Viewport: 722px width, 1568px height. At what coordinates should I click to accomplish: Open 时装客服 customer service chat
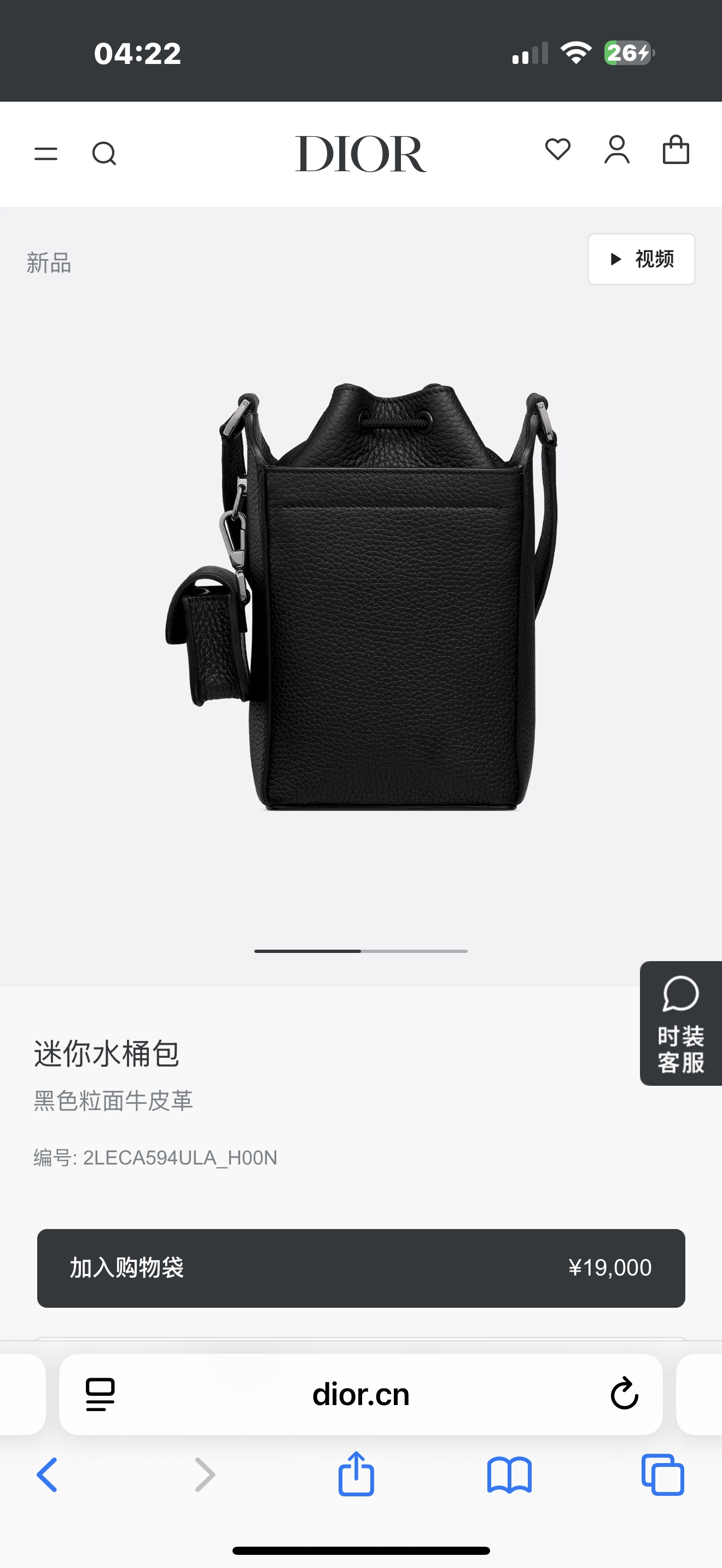tap(680, 1023)
